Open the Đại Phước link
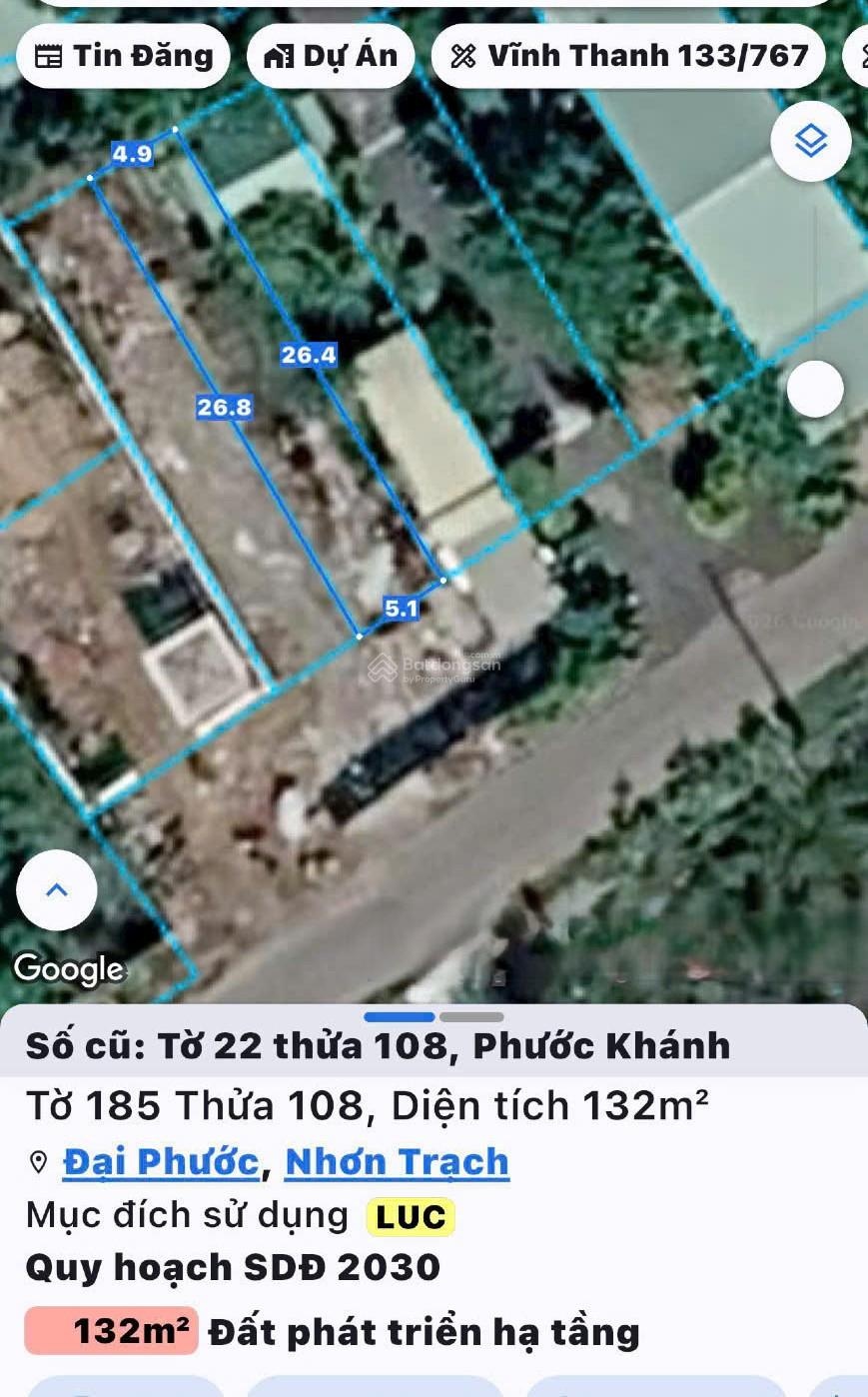The image size is (868, 1397). pos(161,1162)
